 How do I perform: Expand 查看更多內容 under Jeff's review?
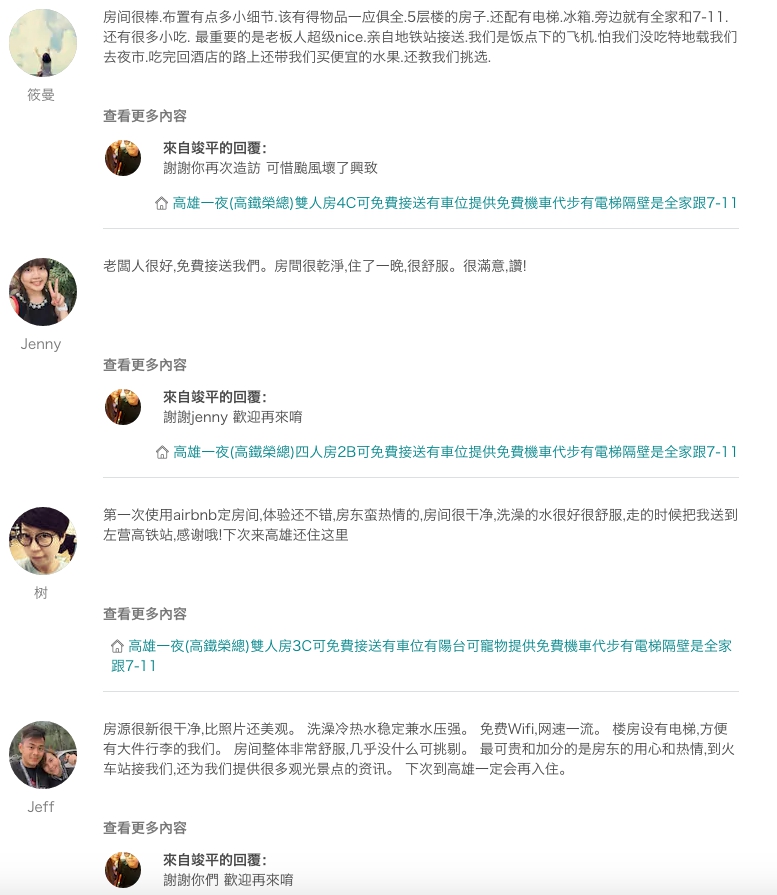click(145, 828)
